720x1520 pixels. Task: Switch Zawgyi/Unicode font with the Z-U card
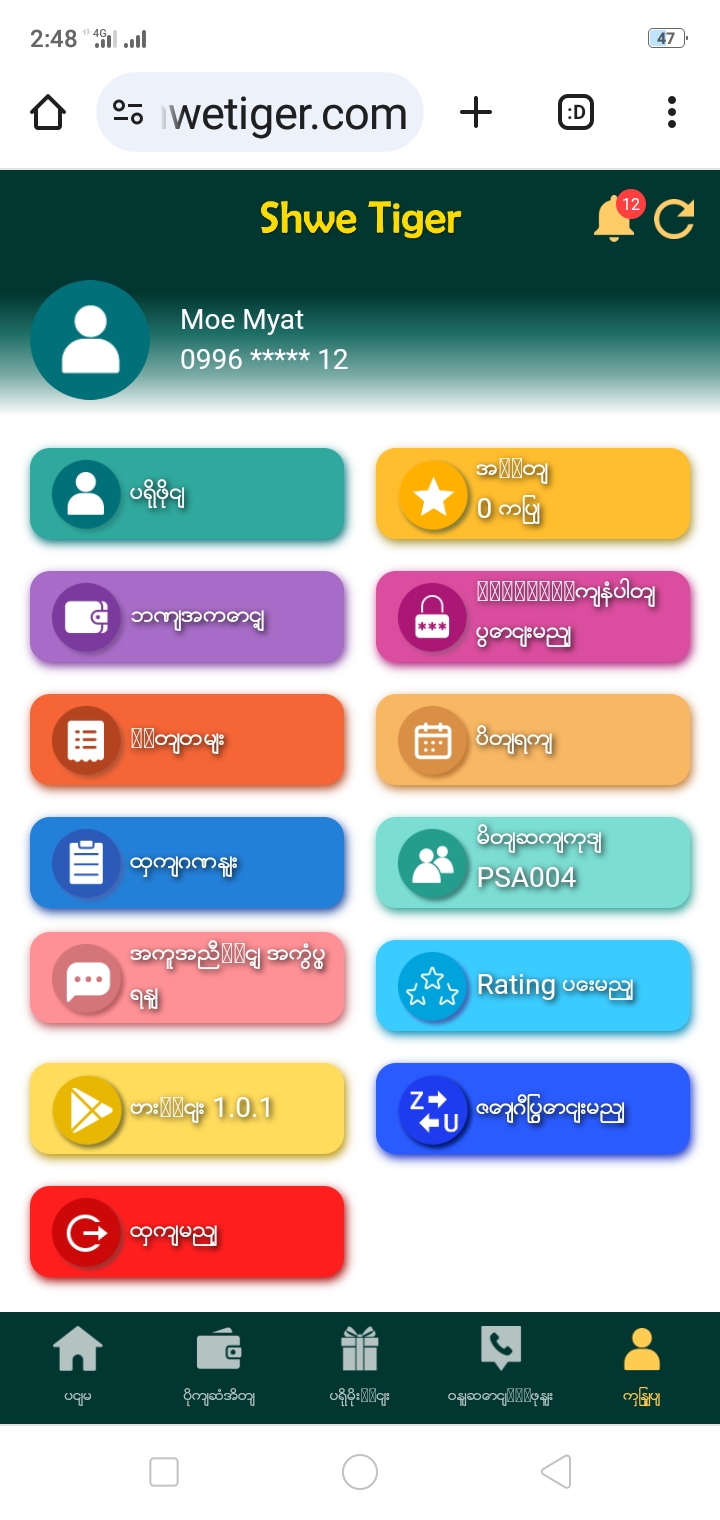click(x=533, y=1109)
